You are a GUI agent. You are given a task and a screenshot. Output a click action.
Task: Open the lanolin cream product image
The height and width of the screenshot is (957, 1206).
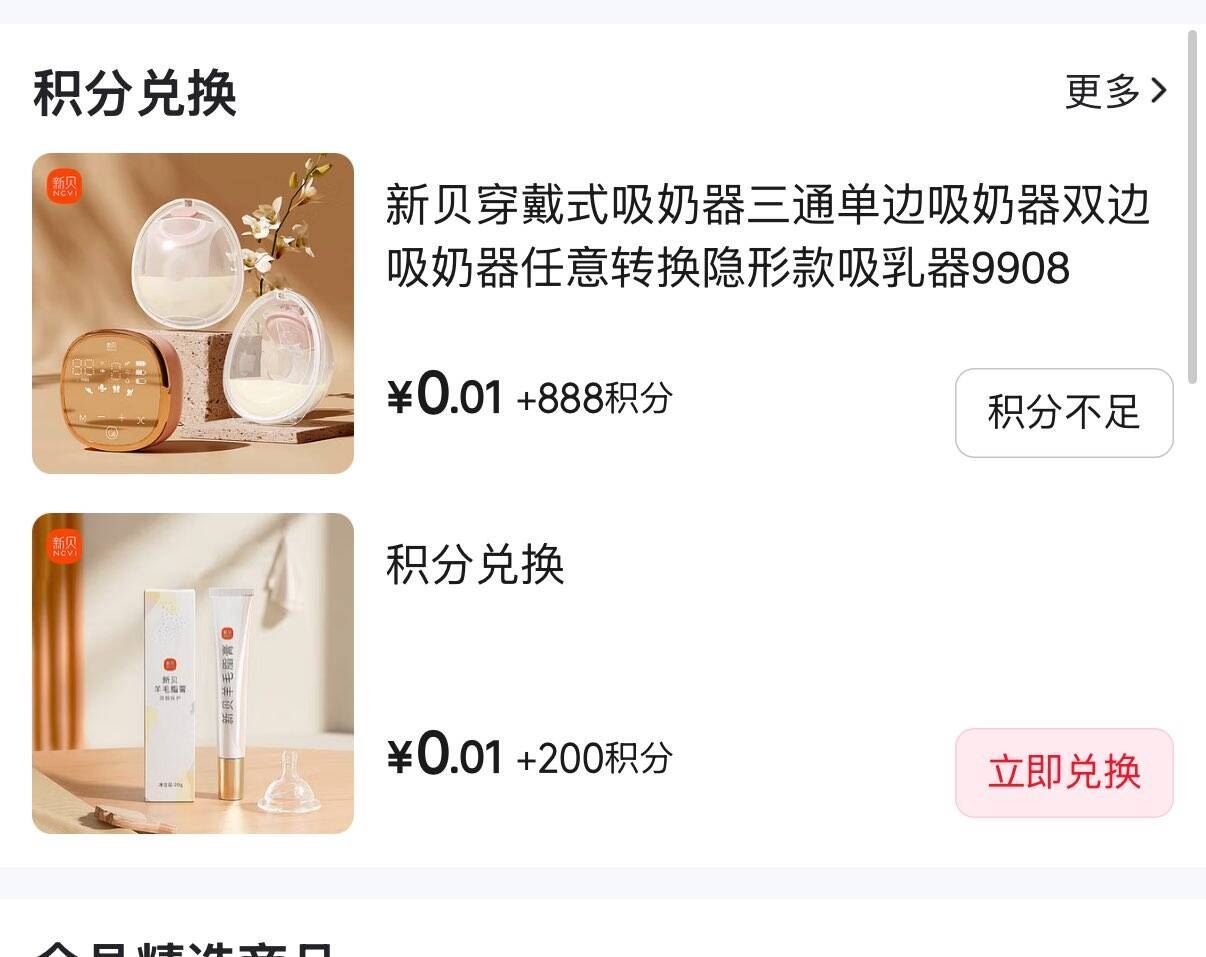point(193,673)
